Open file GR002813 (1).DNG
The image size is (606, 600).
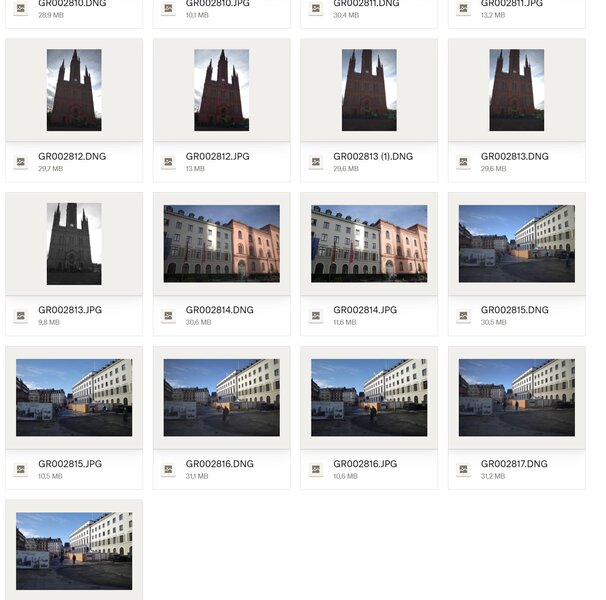[x=369, y=90]
